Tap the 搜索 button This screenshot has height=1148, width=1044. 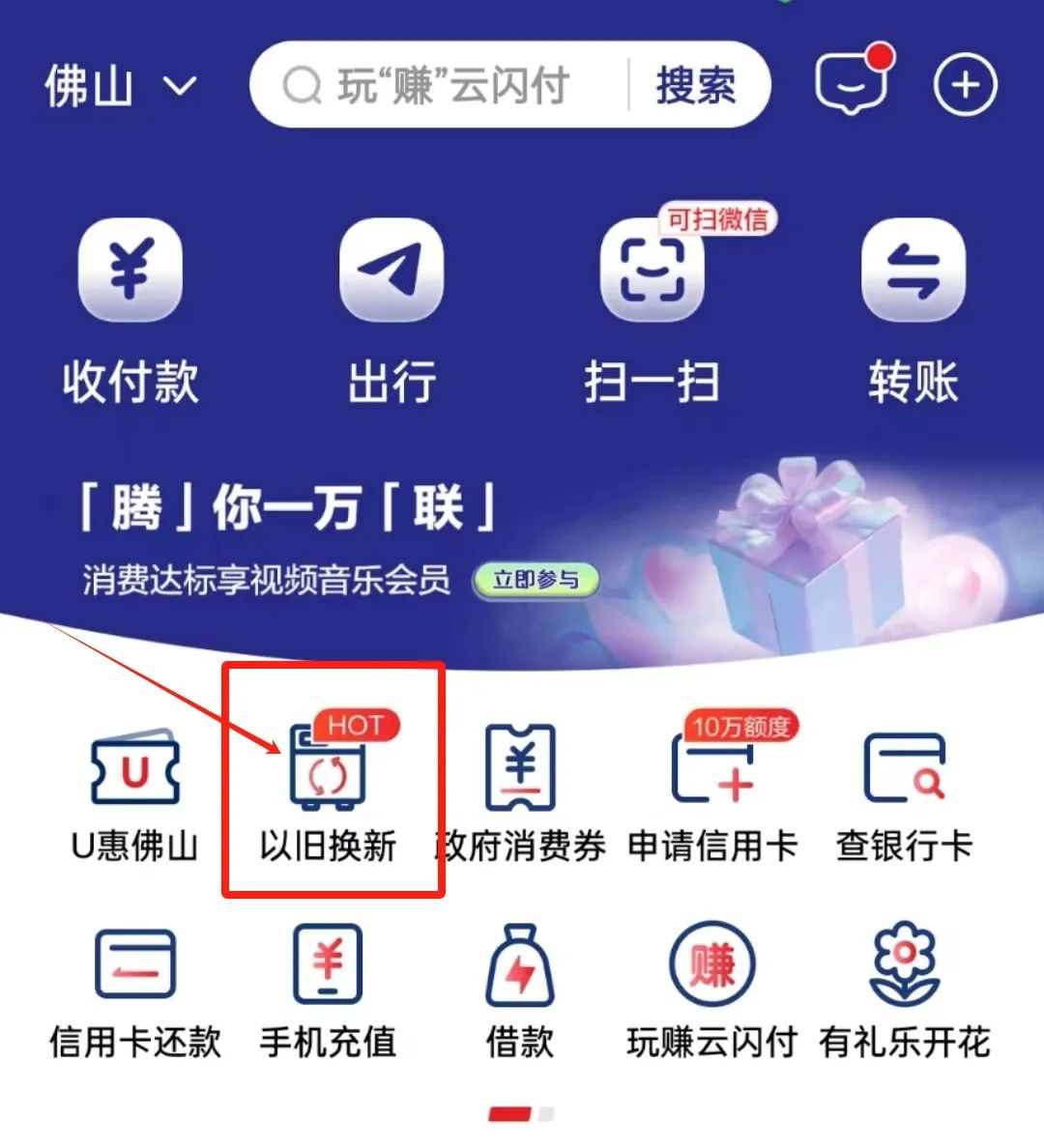pos(695,86)
